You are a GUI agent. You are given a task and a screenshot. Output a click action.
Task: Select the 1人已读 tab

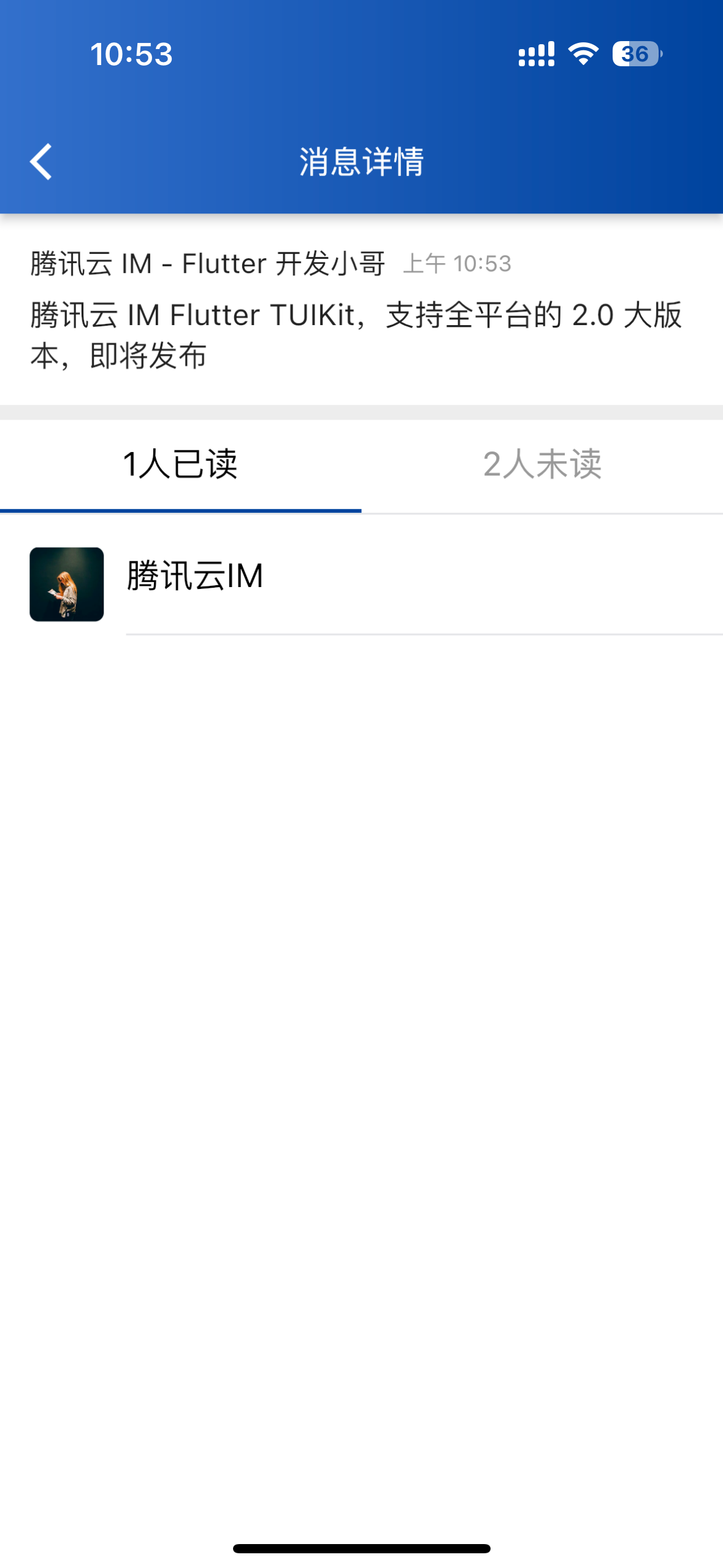tap(180, 464)
